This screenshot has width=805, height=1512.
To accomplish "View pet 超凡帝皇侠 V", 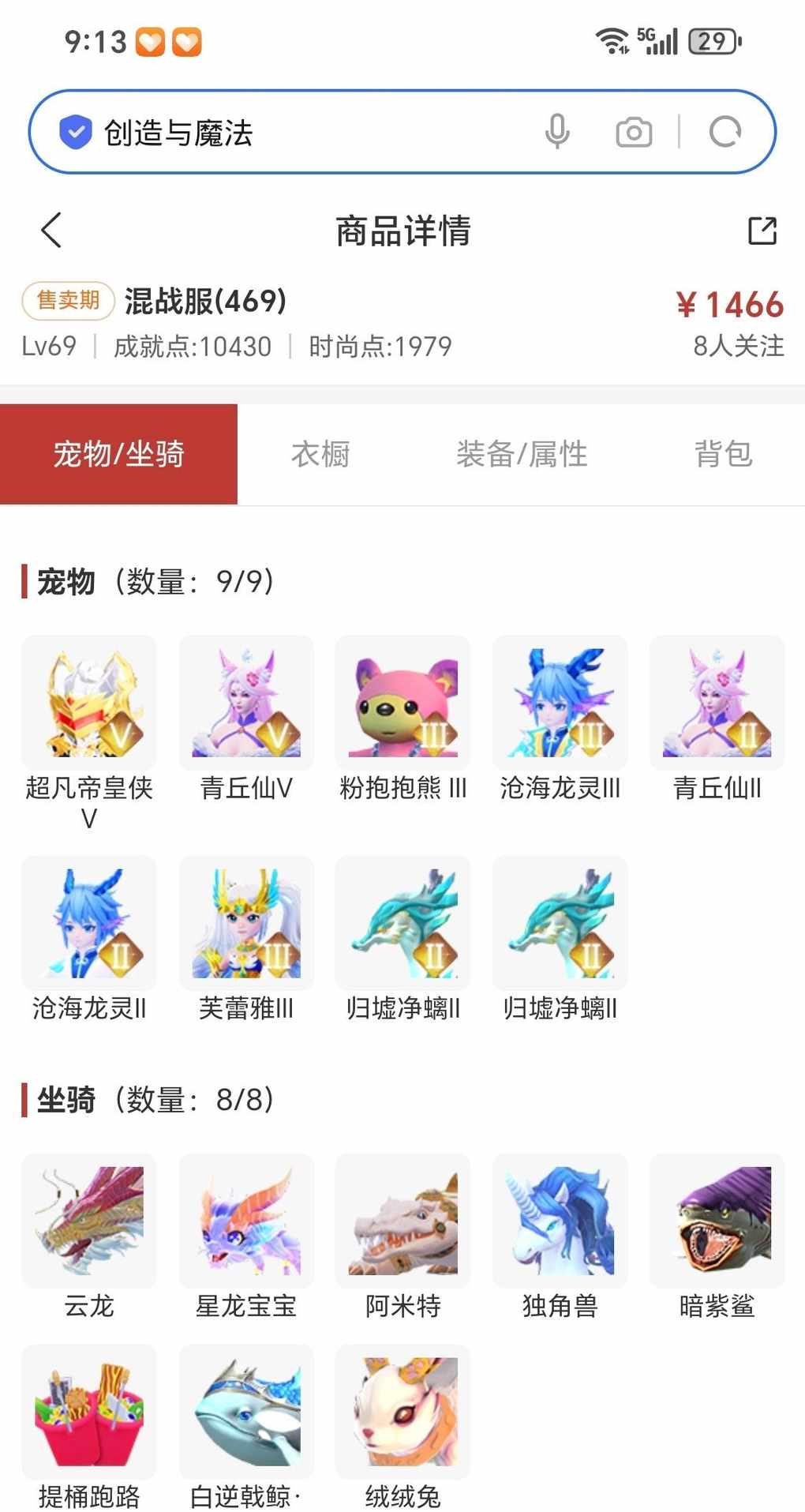I will pyautogui.click(x=89, y=703).
